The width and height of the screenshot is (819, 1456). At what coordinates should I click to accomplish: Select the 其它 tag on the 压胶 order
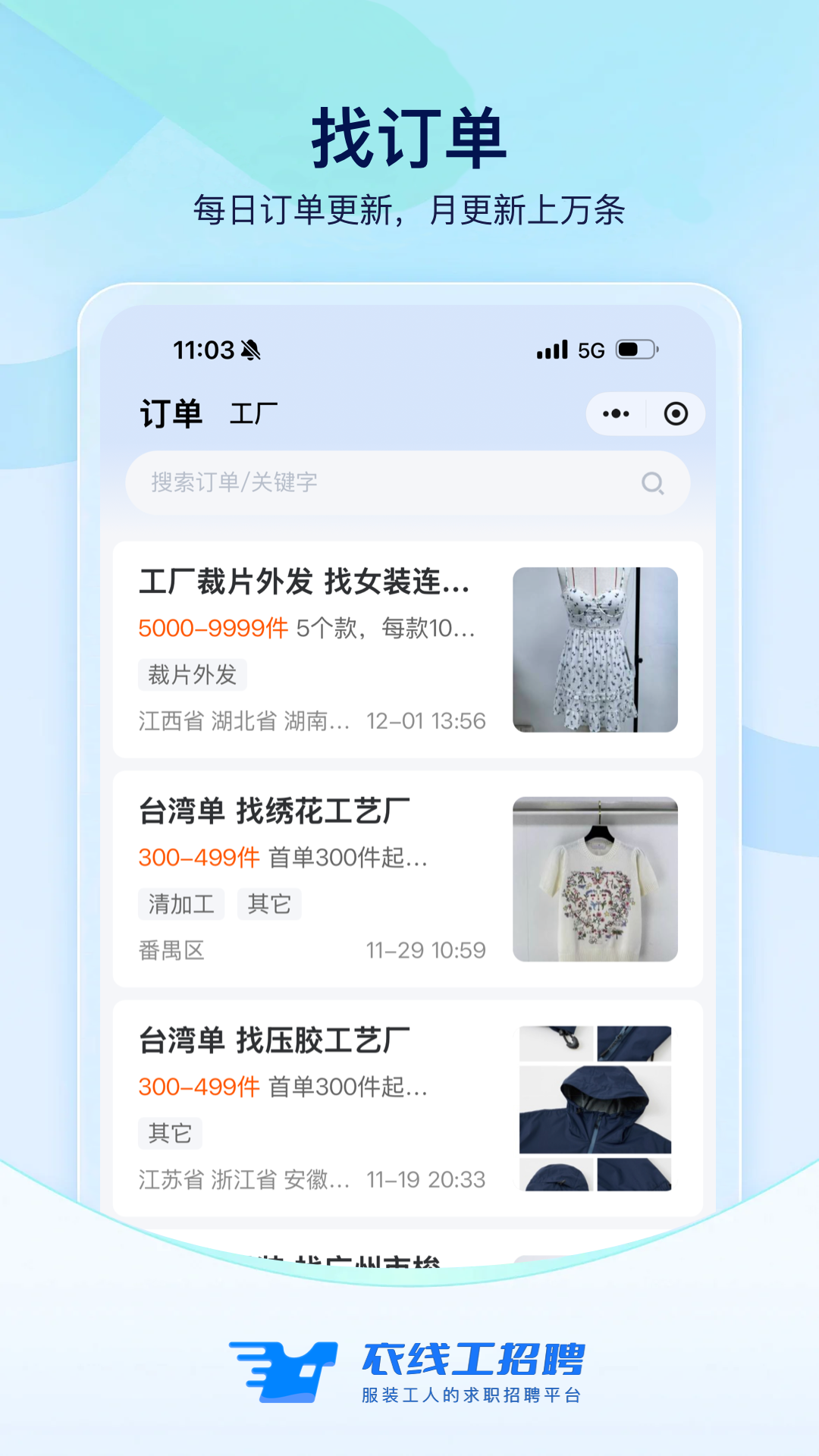171,1132
